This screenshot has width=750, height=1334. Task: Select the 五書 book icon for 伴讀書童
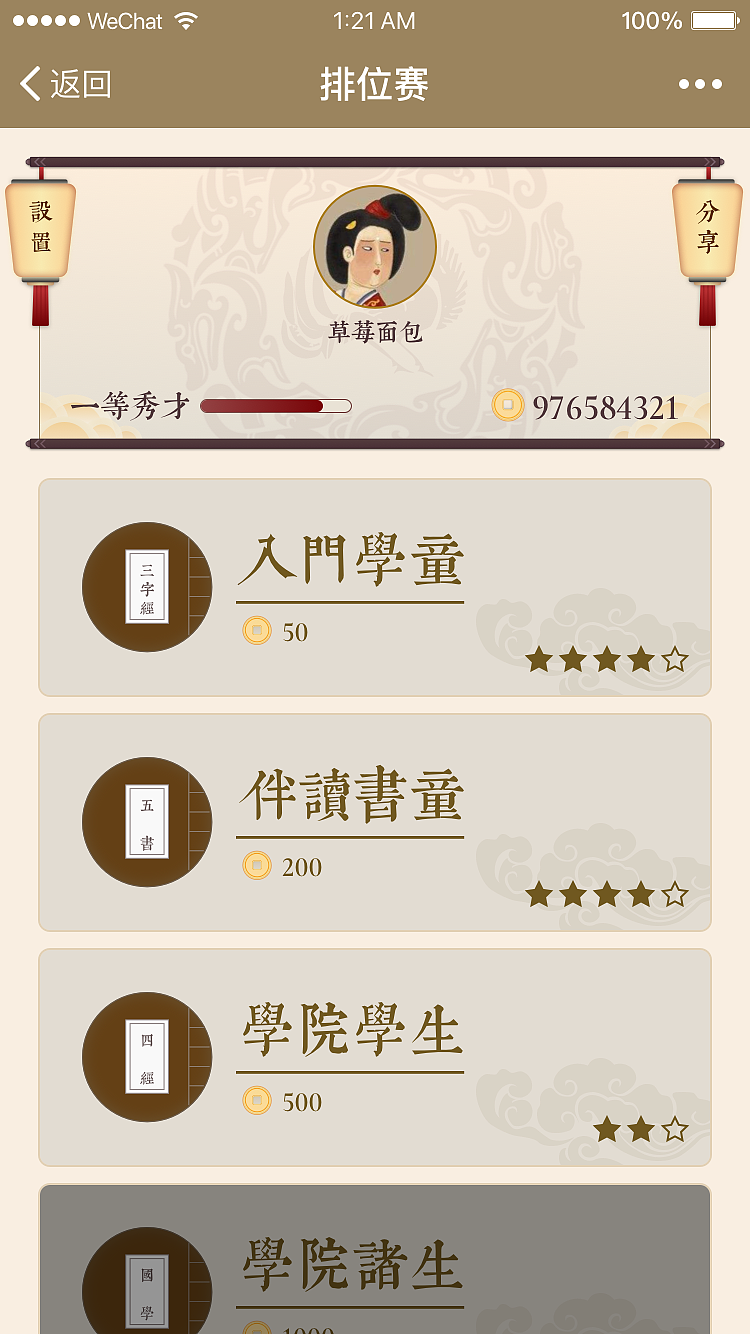tap(146, 822)
